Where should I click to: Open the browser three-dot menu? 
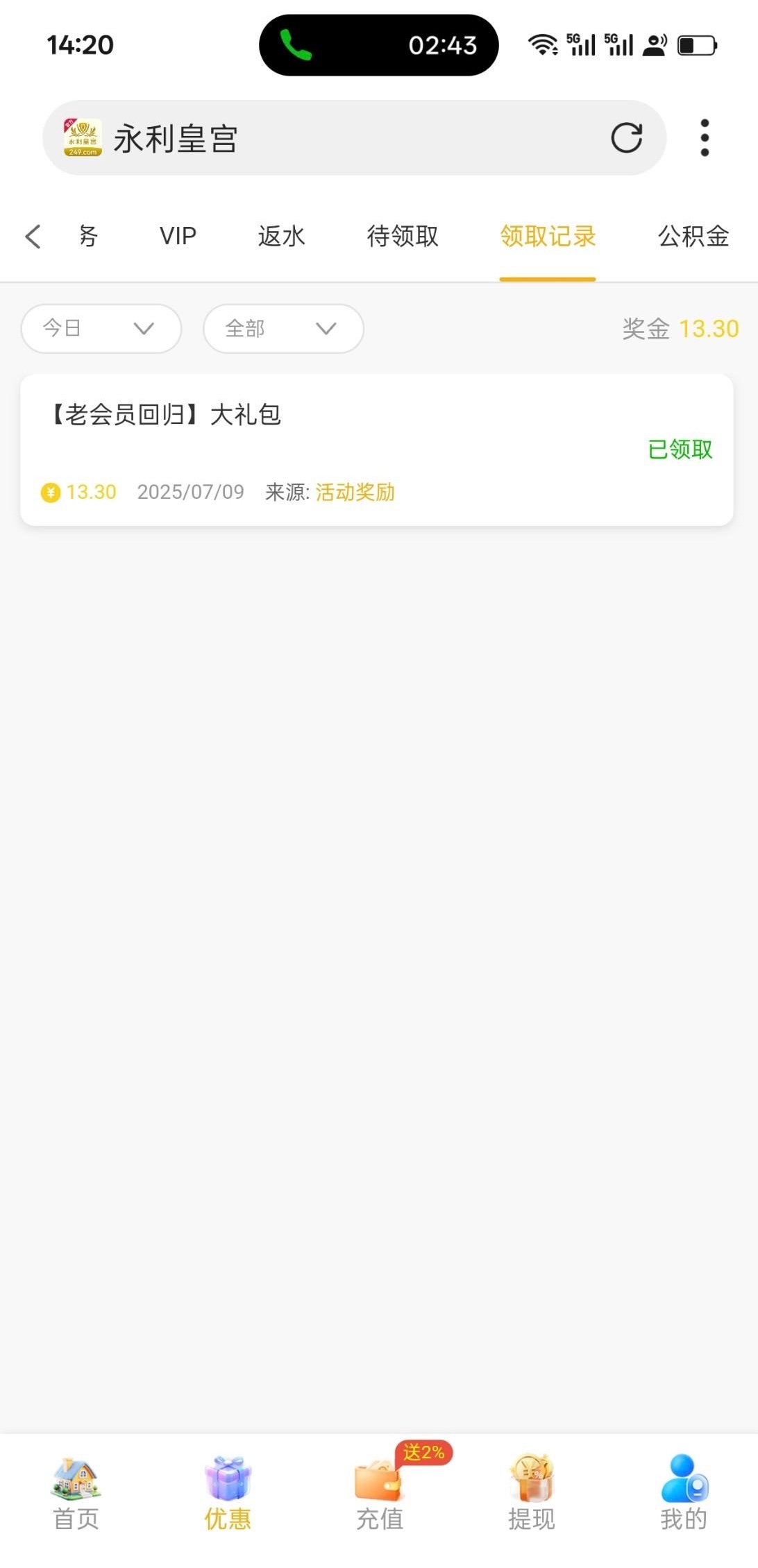point(704,137)
